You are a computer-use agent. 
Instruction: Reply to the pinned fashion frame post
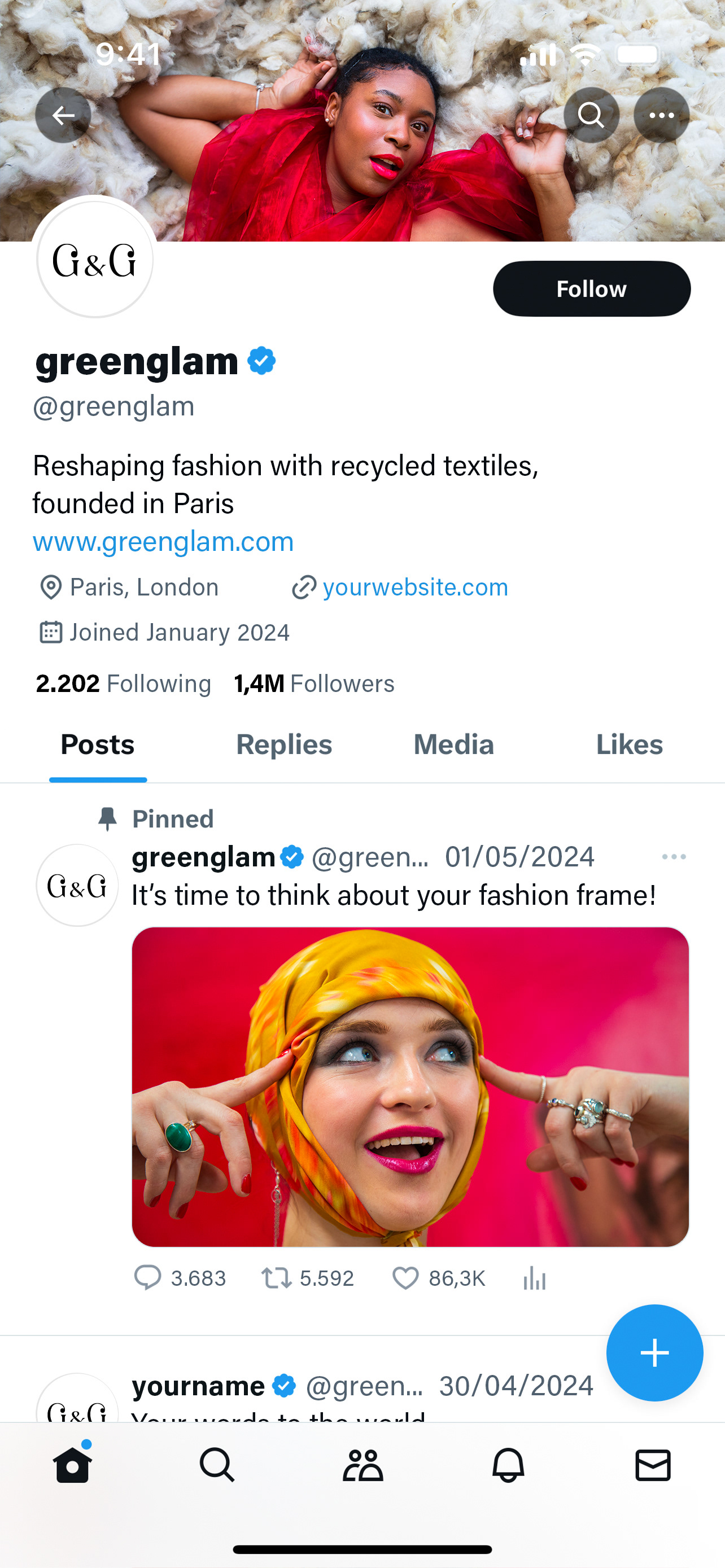tap(148, 1278)
